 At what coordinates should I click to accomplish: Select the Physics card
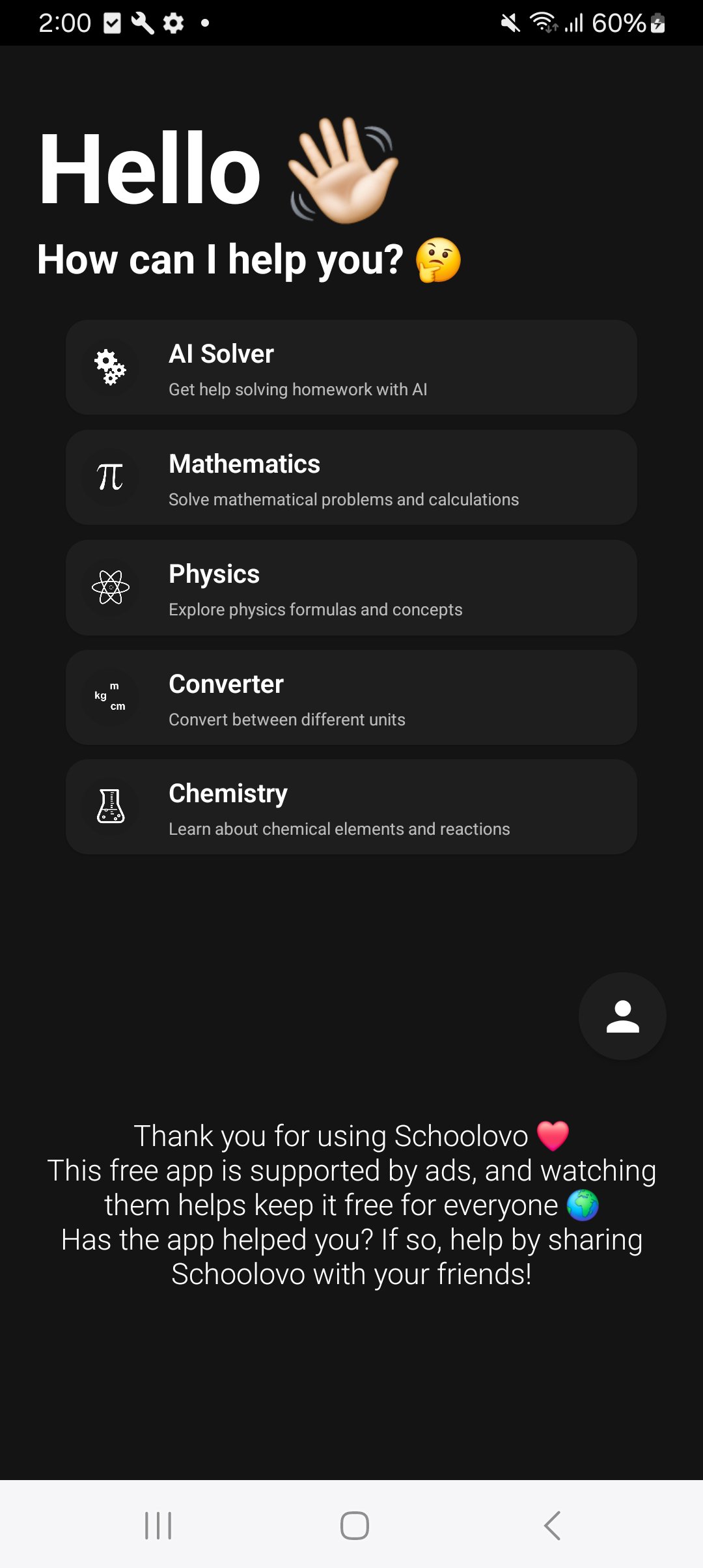point(351,587)
